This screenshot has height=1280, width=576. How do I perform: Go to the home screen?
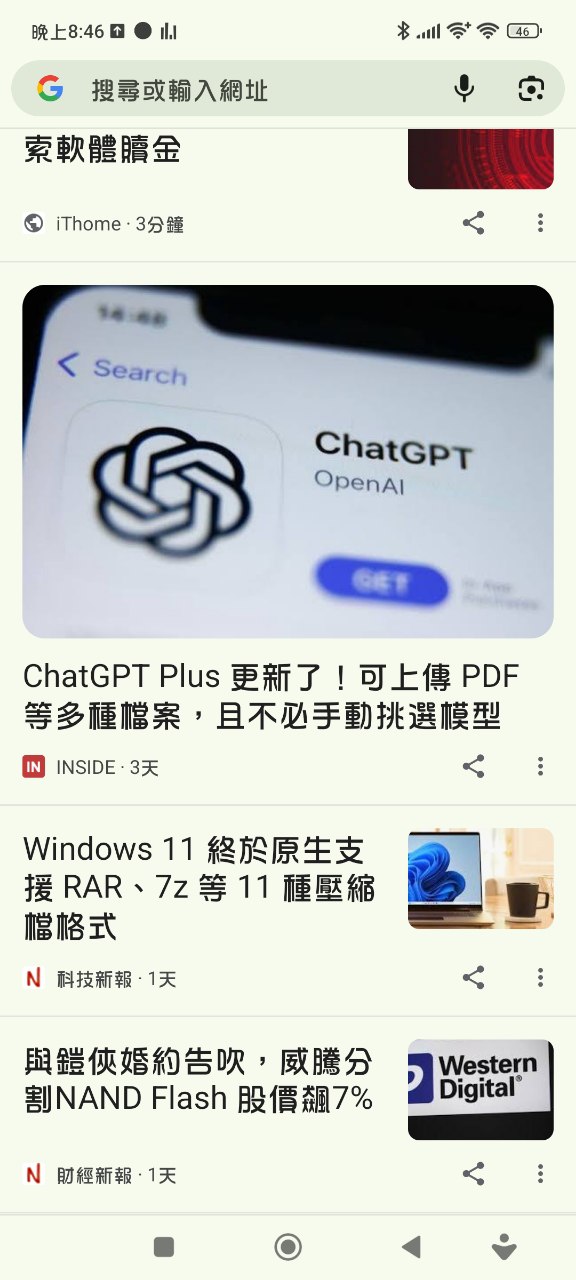(288, 1246)
